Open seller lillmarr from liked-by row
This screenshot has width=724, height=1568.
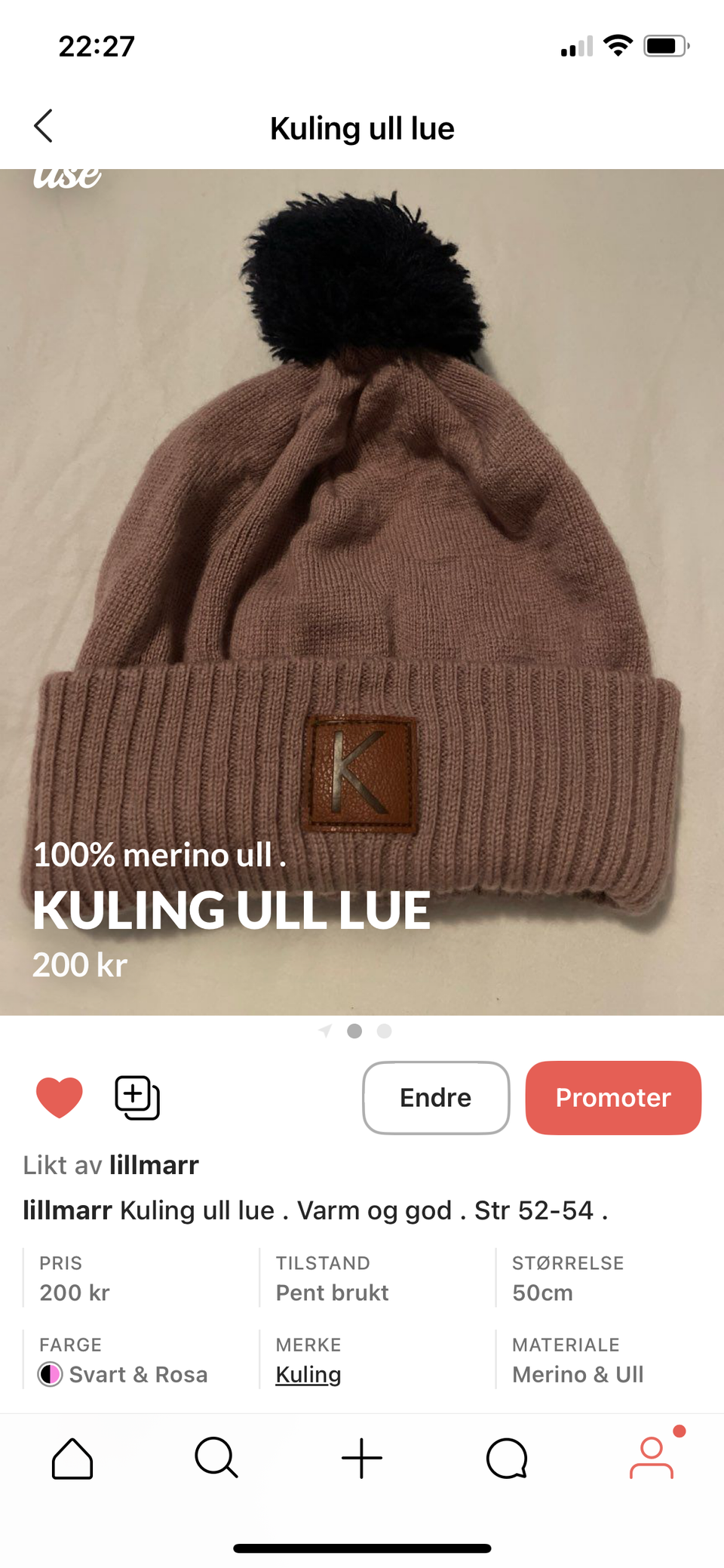pyautogui.click(x=154, y=1165)
